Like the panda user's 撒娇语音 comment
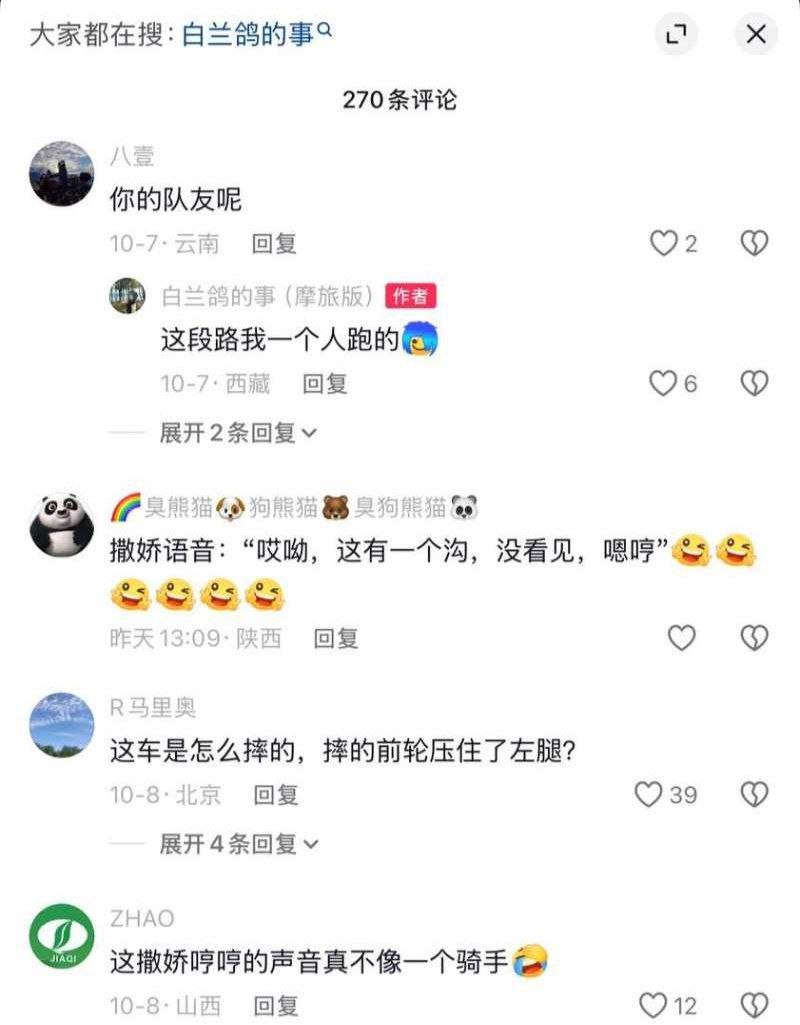The image size is (800, 1025). 681,638
